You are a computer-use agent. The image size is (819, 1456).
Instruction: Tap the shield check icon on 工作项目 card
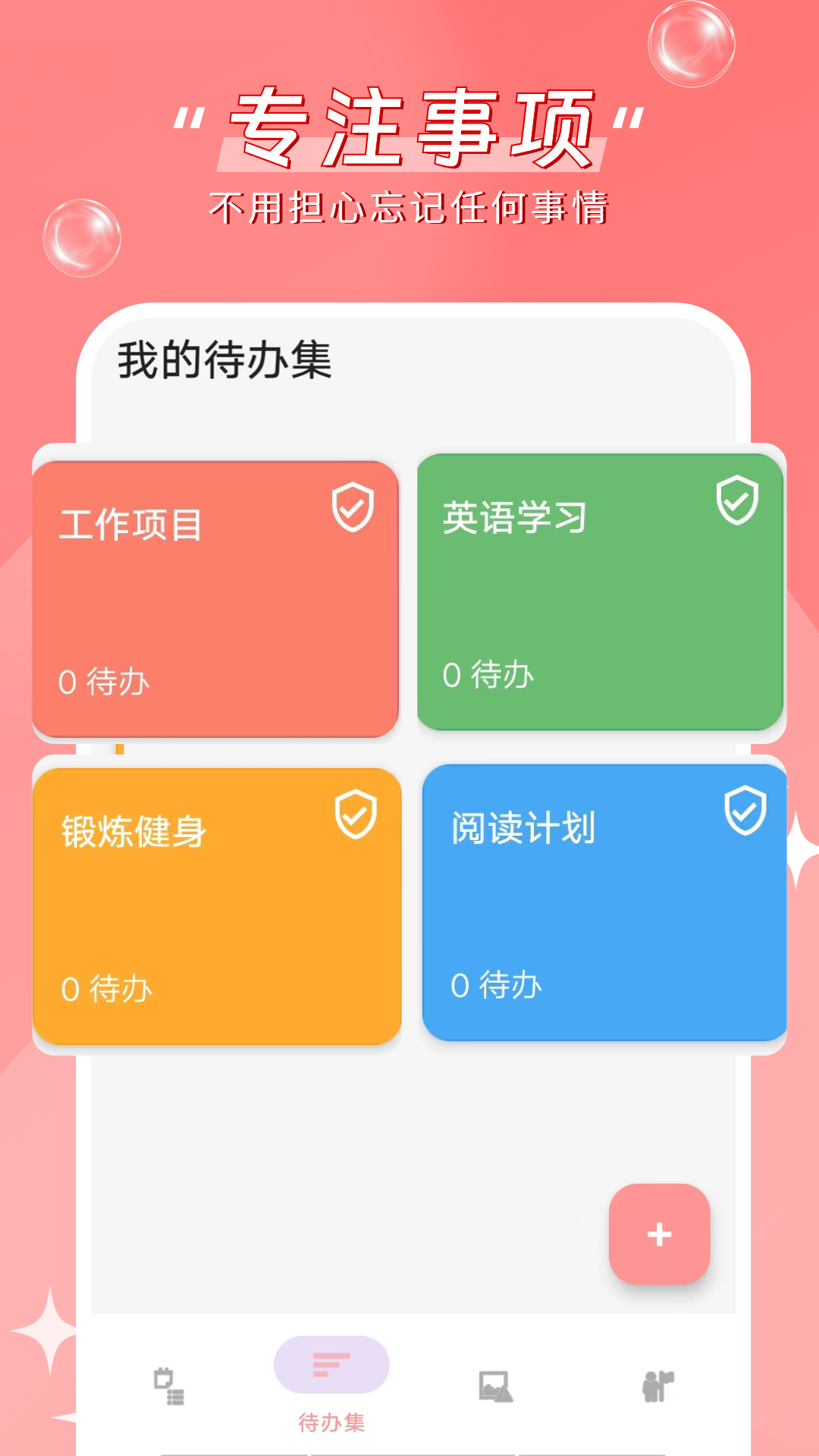coord(352,506)
